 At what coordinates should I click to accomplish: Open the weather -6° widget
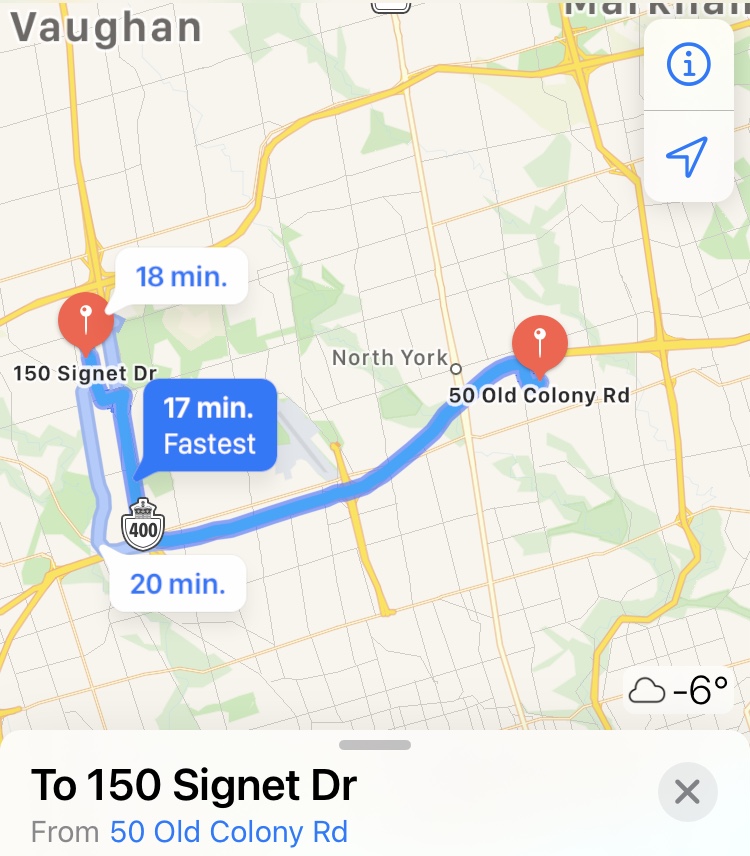coord(678,690)
